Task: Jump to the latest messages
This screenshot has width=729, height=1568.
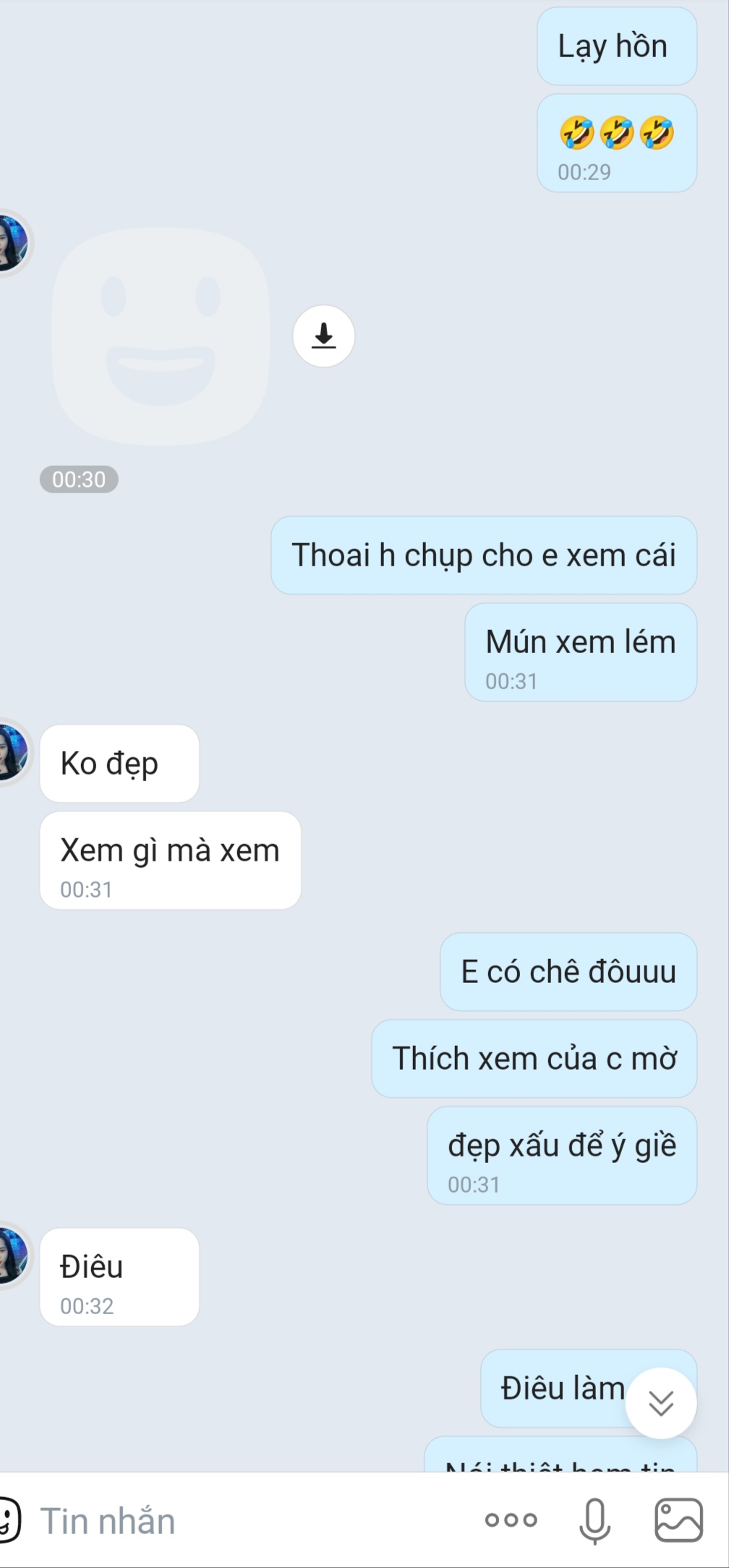Action: tap(660, 1403)
